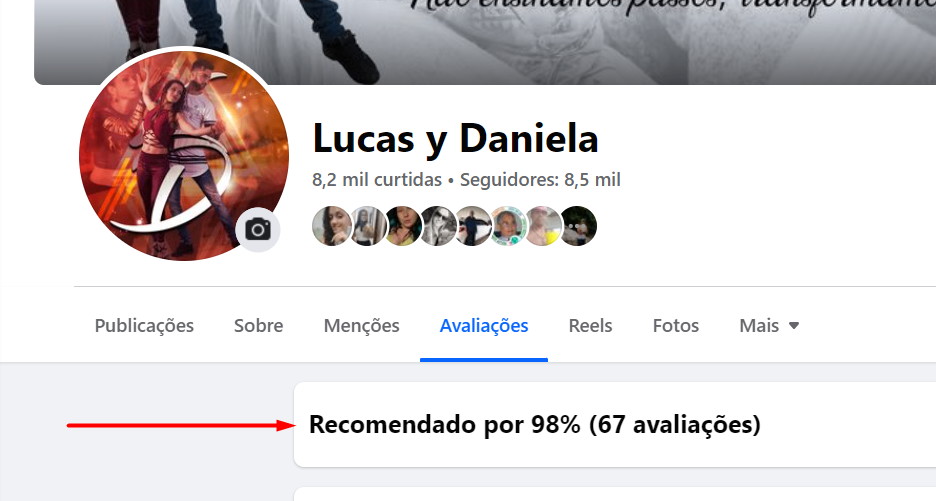This screenshot has height=501, width=936.
Task: Switch to the Publicações tab
Action: (144, 326)
